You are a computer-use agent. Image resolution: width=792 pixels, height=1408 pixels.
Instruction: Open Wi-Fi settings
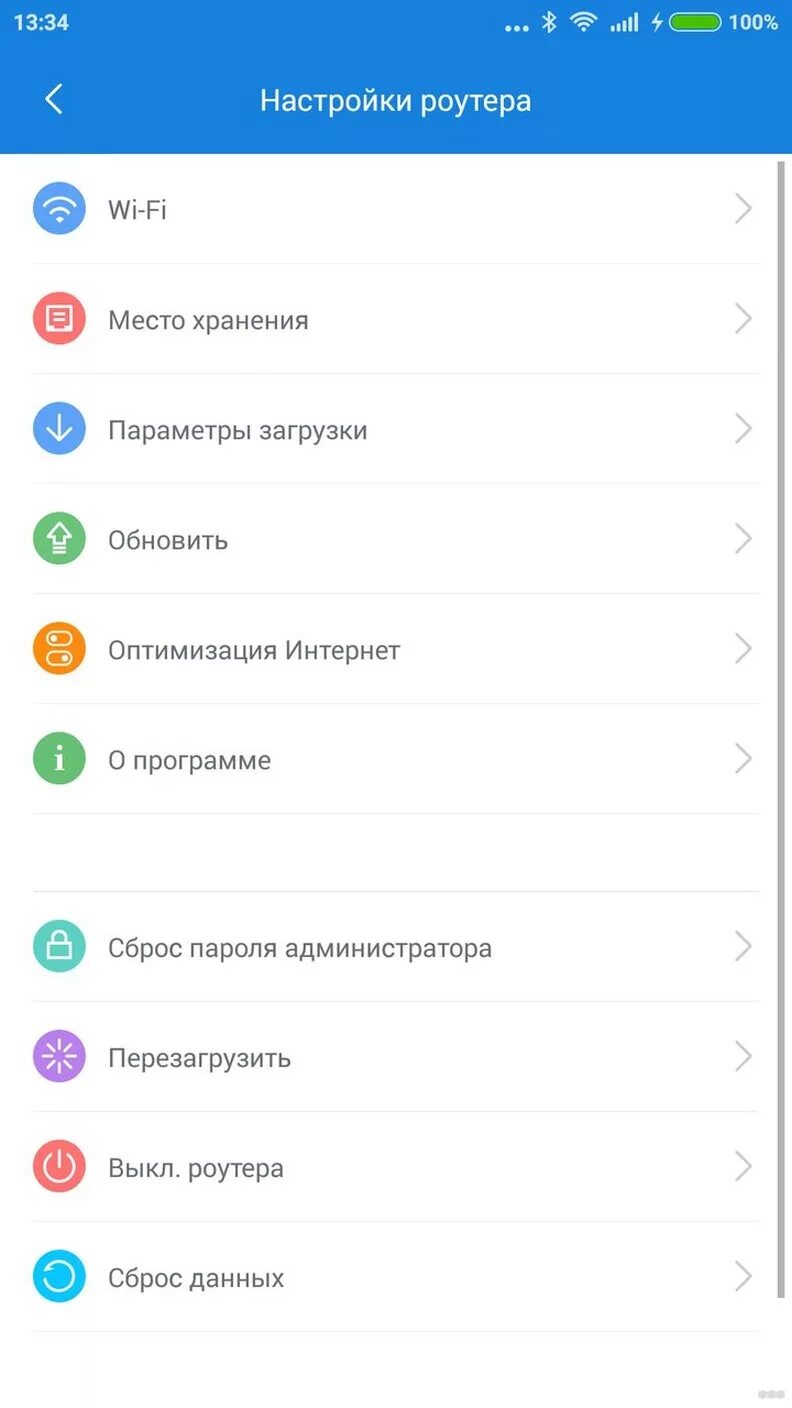coord(396,209)
